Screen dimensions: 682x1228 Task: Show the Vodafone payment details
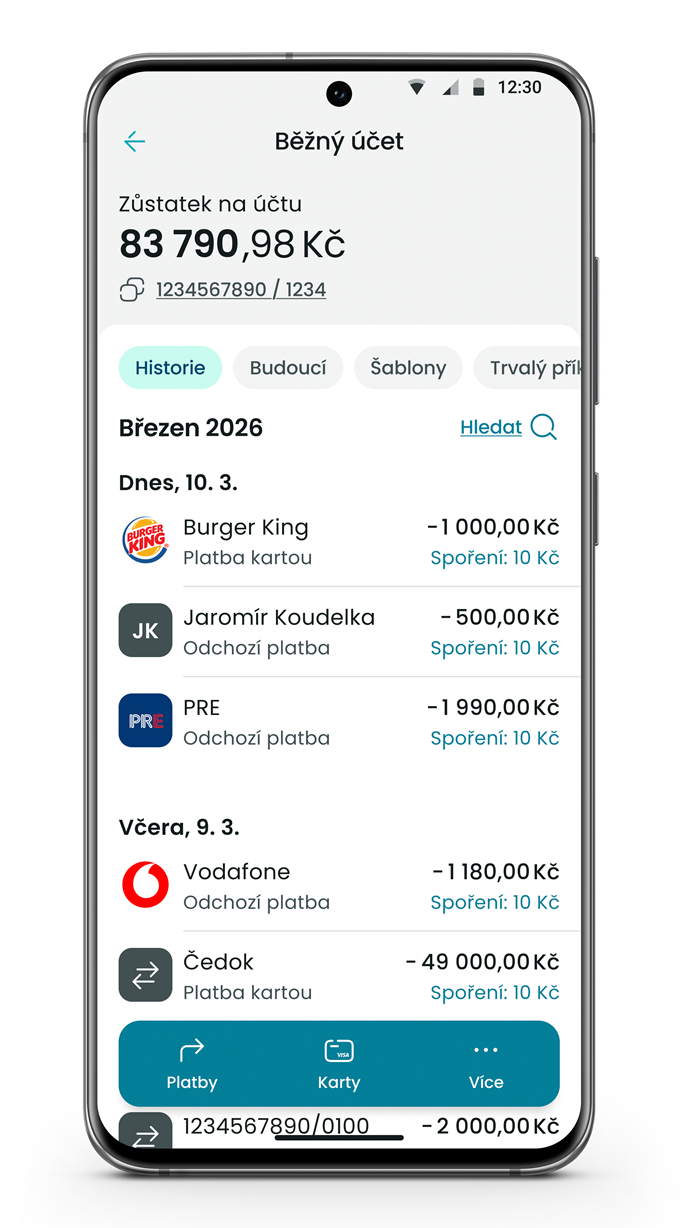pyautogui.click(x=338, y=885)
